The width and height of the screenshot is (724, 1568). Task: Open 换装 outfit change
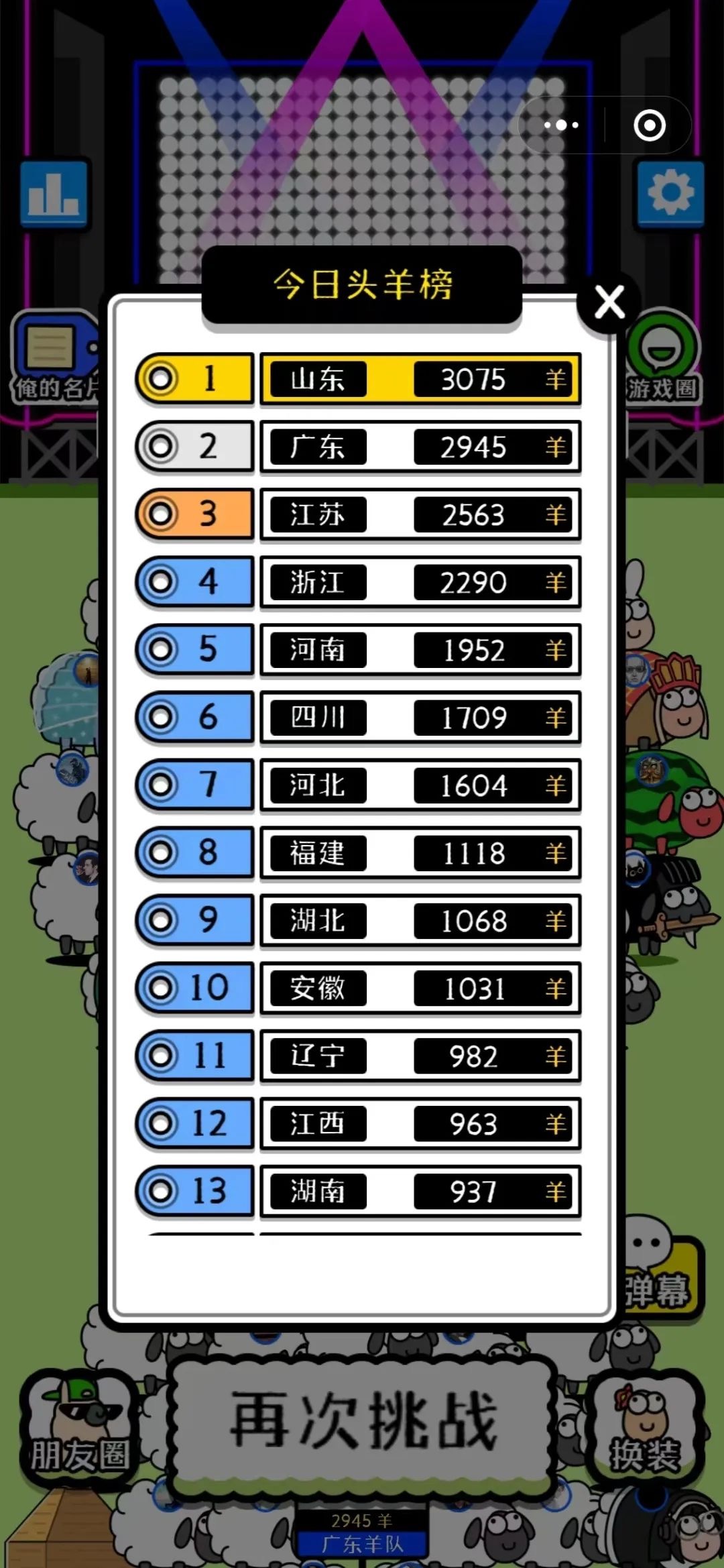(644, 1427)
